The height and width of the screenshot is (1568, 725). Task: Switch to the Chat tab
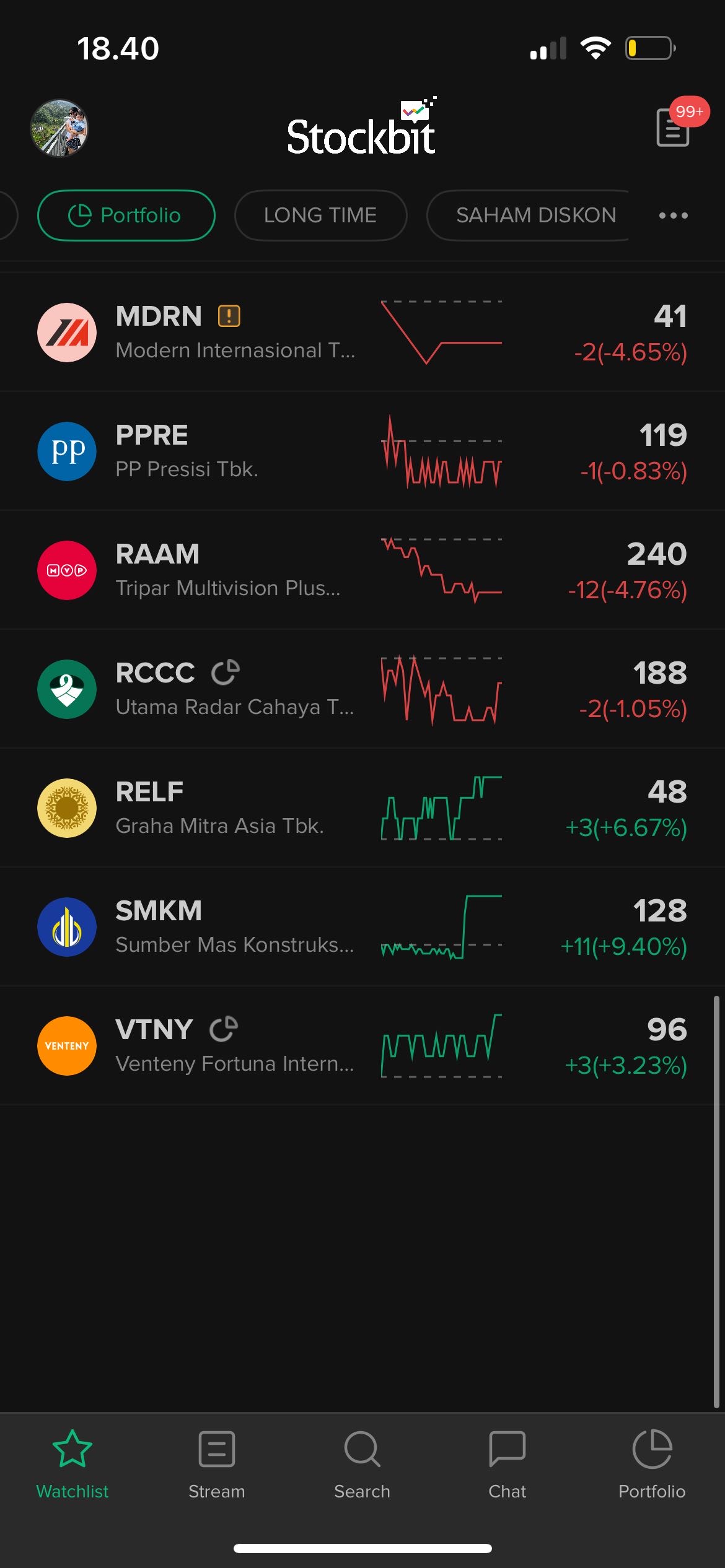point(507,1464)
